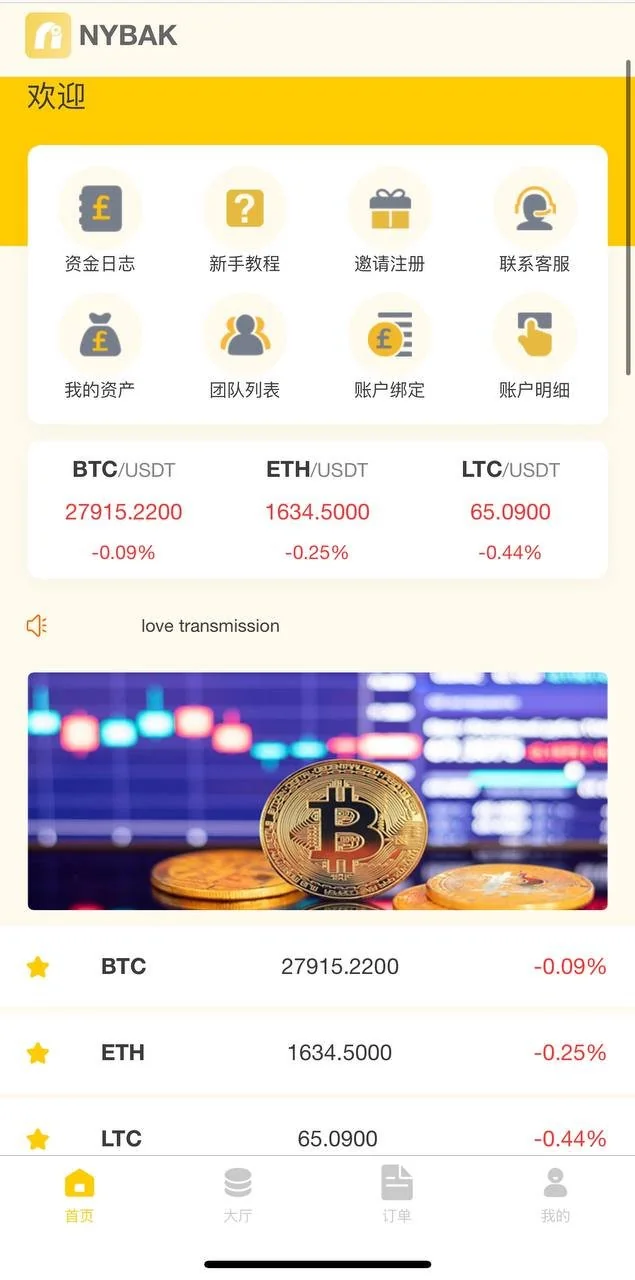
Task: Tap the BTC/USDT price card
Action: click(x=124, y=510)
